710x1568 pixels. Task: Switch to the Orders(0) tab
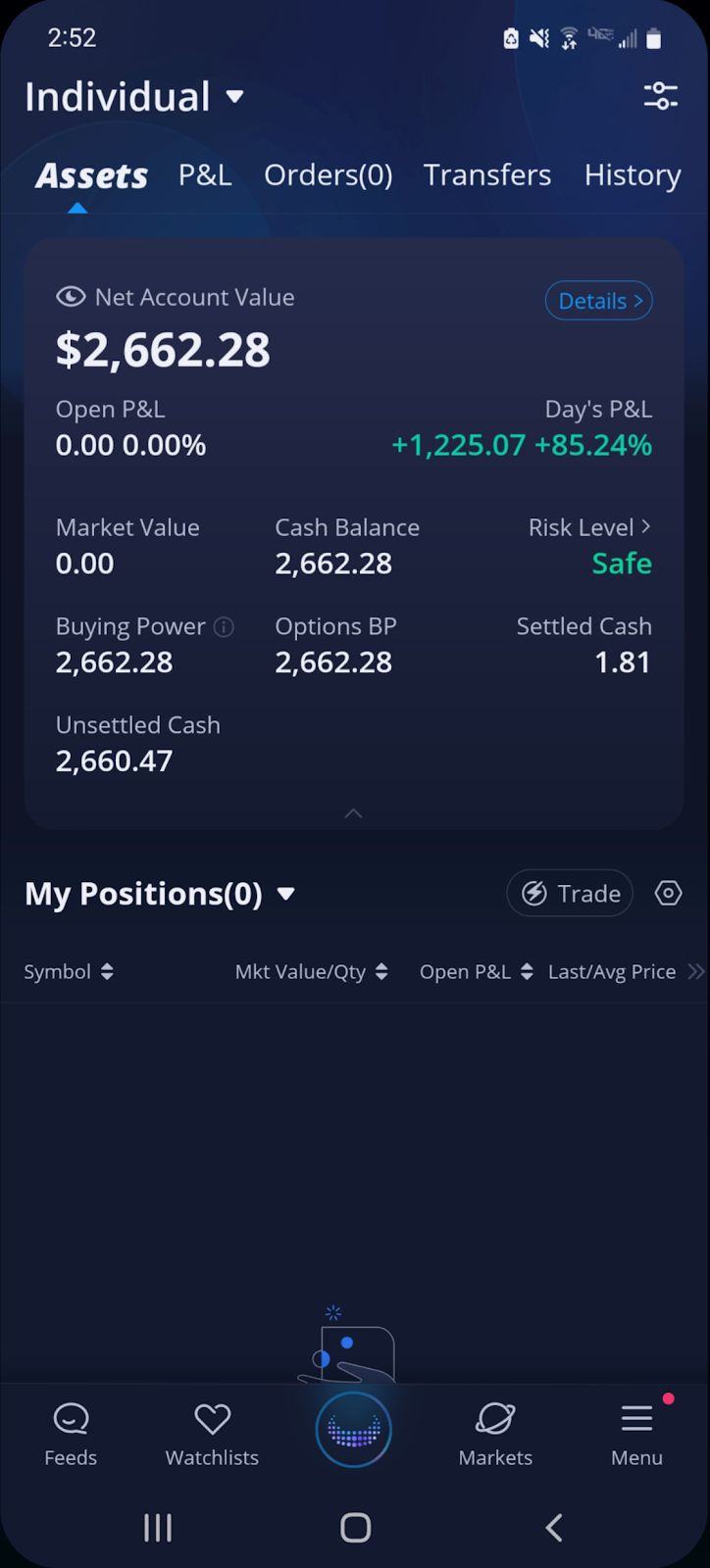click(x=329, y=174)
